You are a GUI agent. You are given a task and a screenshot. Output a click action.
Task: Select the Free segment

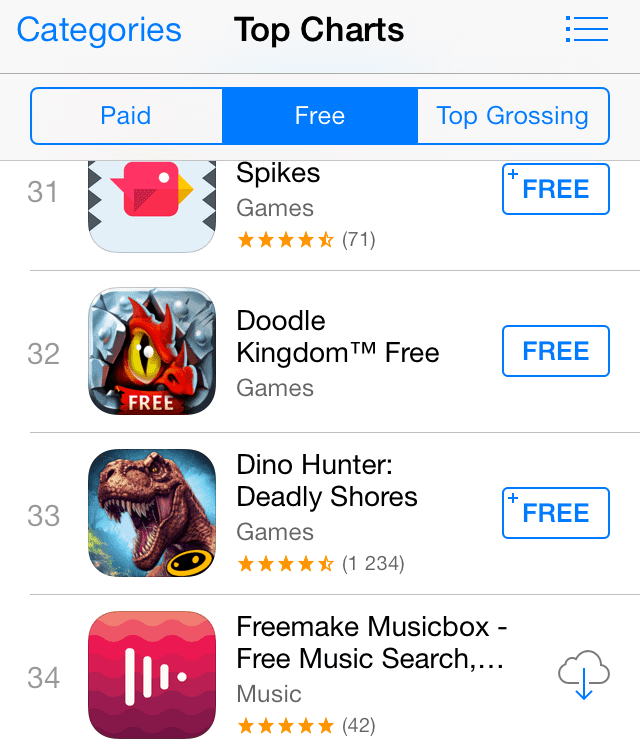[319, 116]
